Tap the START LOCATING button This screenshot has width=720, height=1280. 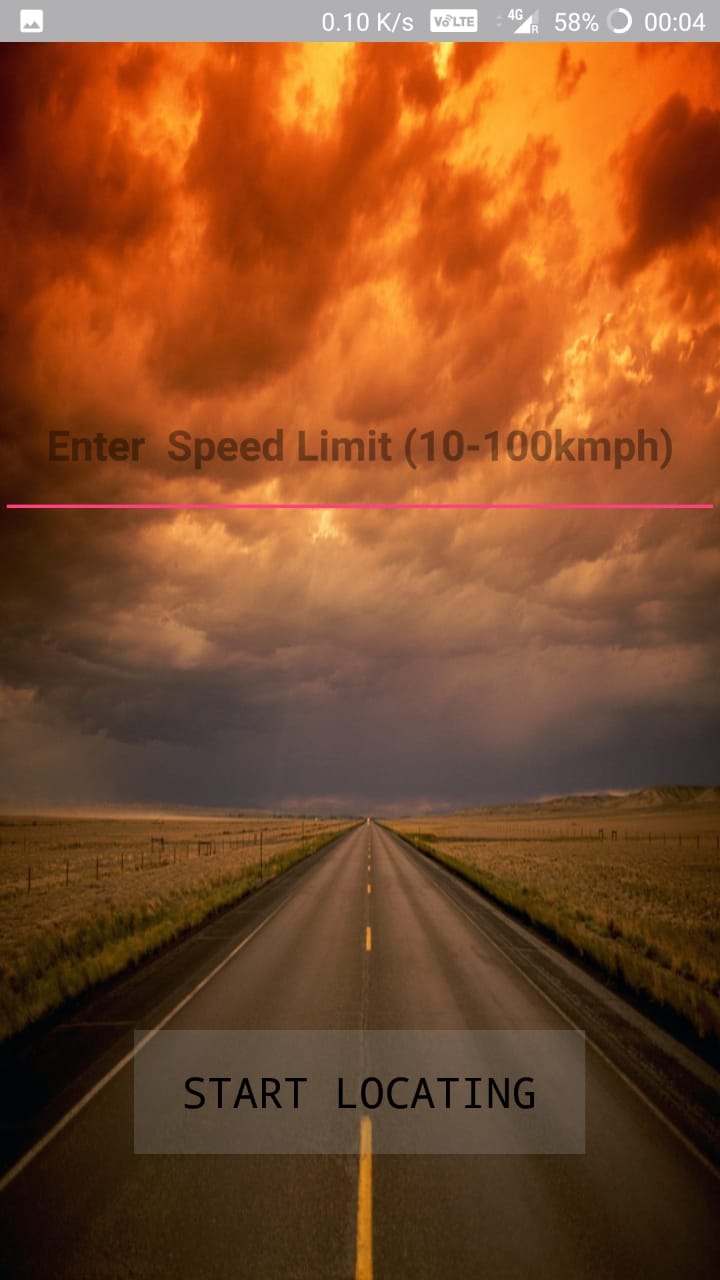(359, 1092)
